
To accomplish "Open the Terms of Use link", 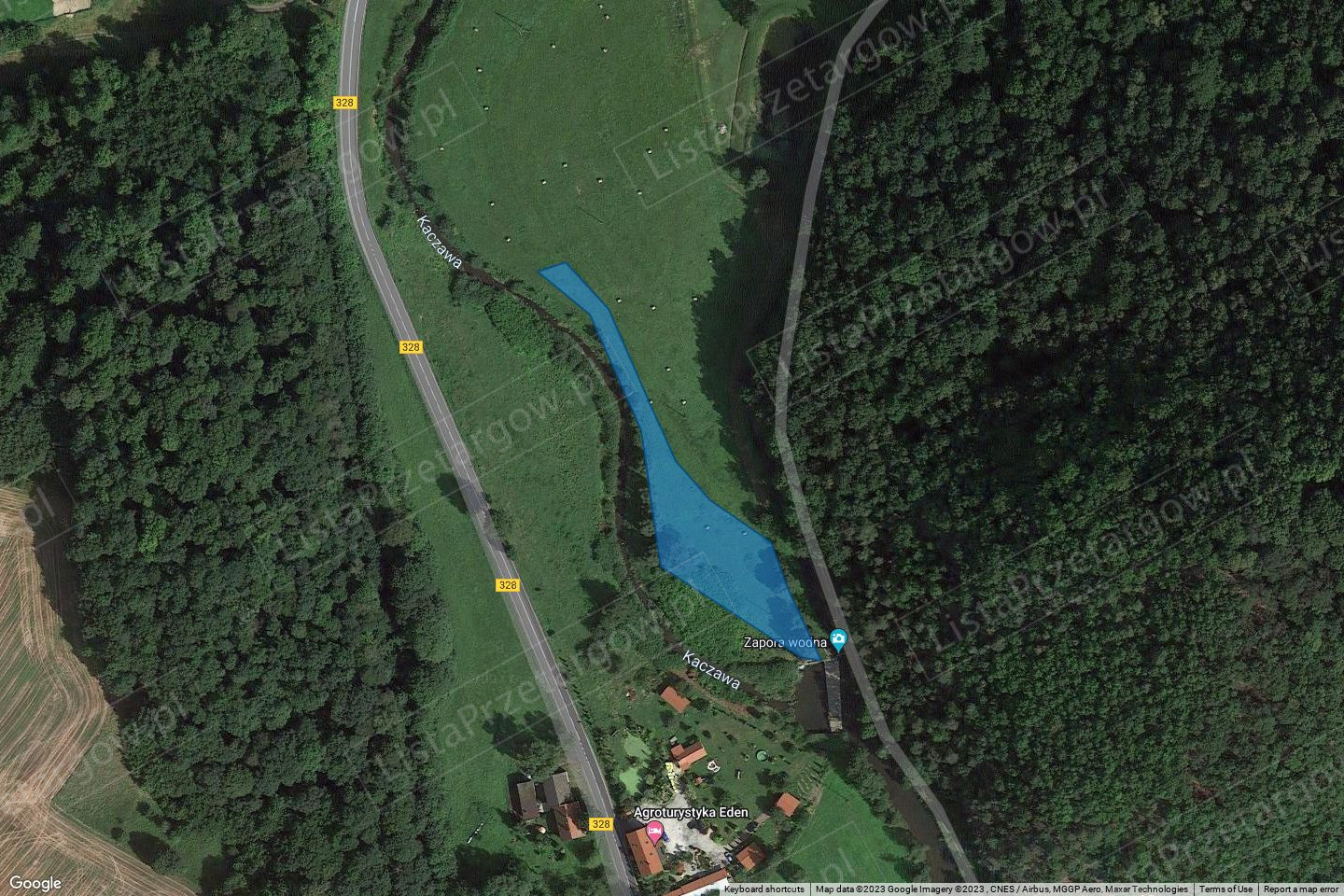I will pyautogui.click(x=1225, y=889).
